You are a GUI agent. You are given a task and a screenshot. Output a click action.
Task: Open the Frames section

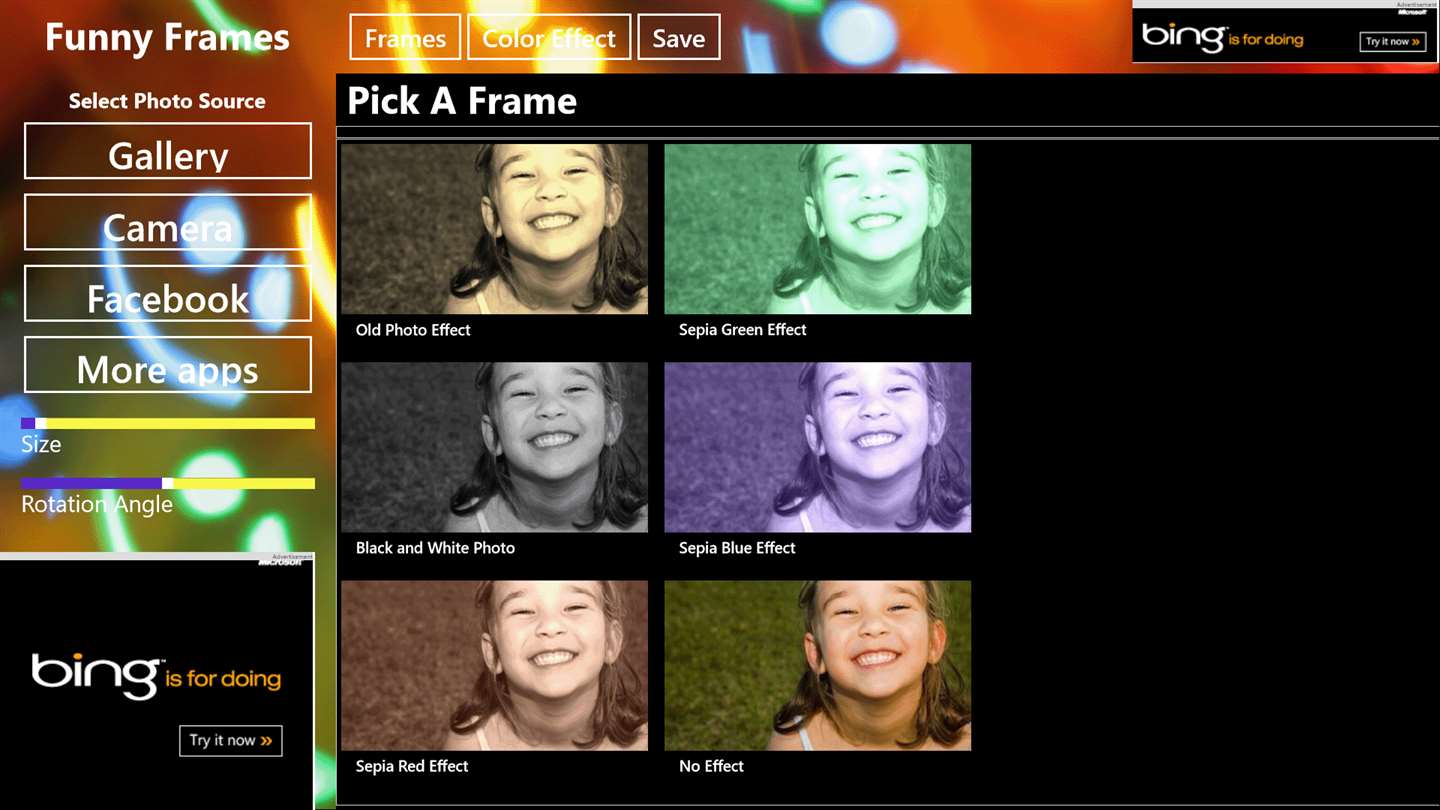405,38
